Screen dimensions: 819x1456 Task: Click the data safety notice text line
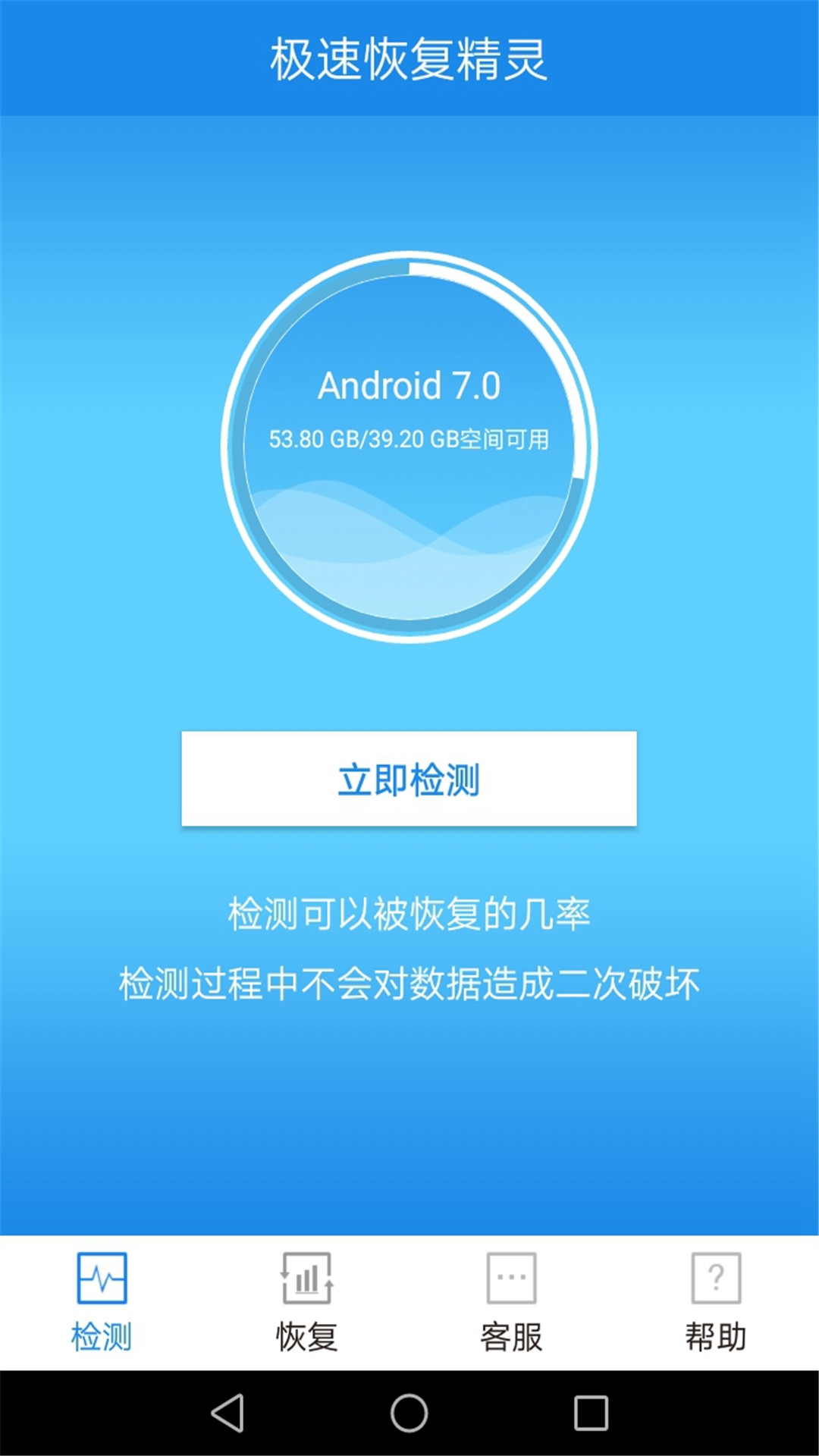pos(409,982)
